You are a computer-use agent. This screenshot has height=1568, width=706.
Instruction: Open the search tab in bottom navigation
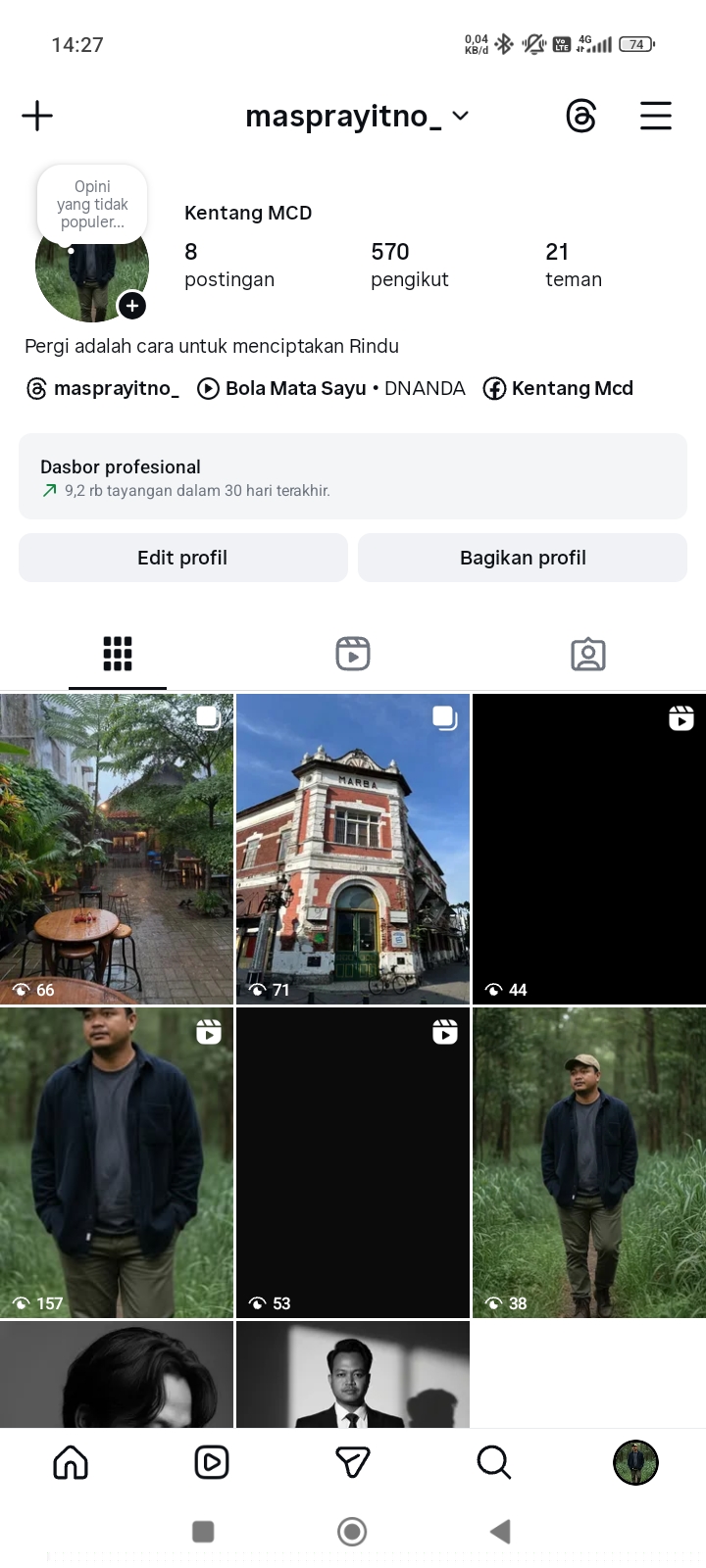tap(493, 1462)
